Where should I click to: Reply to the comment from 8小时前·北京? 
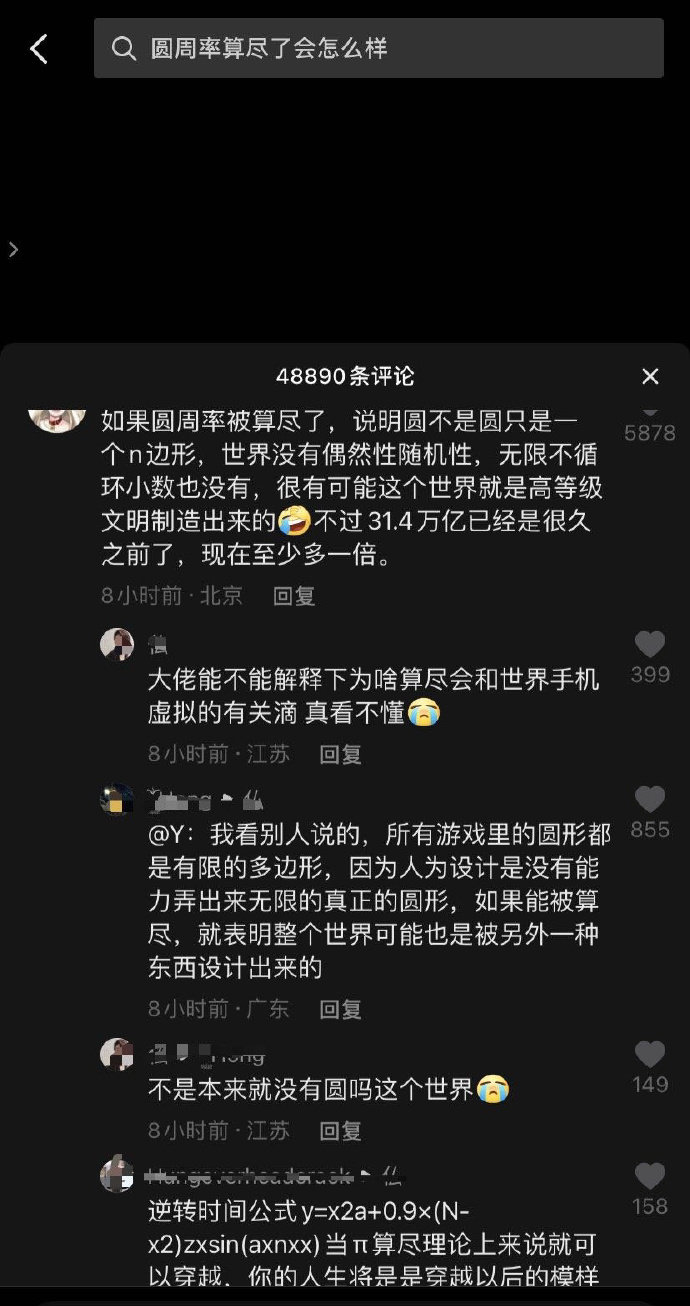coord(294,596)
